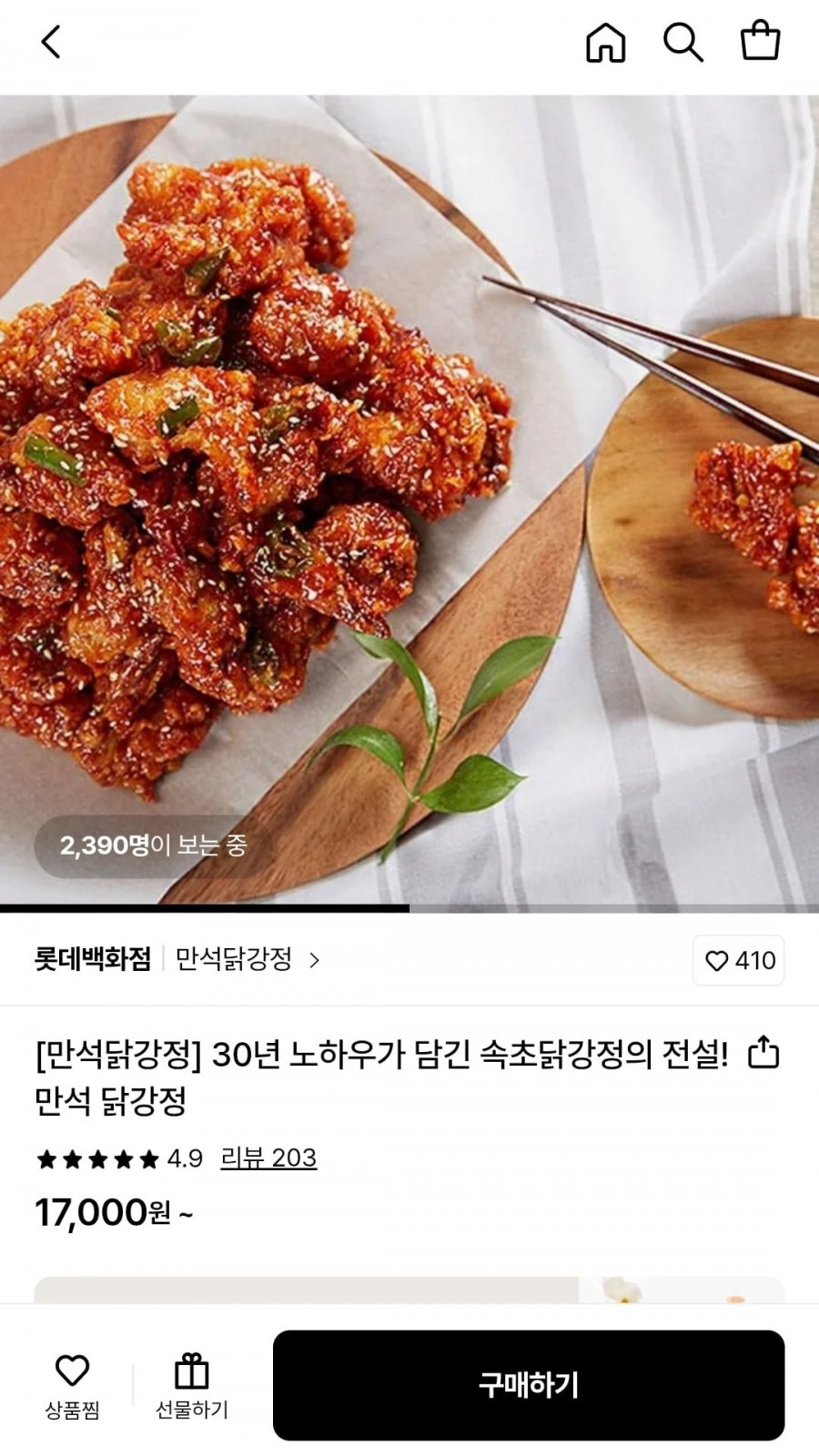This screenshot has width=819, height=1456.
Task: Open the 만석닭강정 brand page
Action: (x=246, y=959)
